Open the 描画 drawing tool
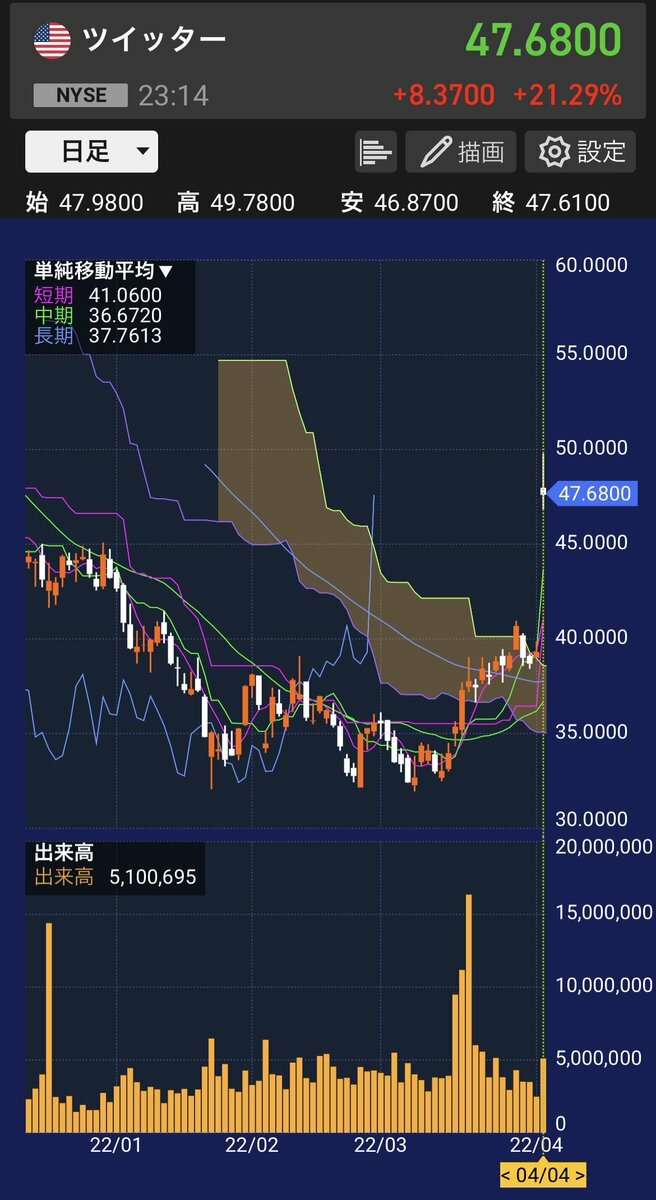The image size is (656, 1200). pos(461,152)
